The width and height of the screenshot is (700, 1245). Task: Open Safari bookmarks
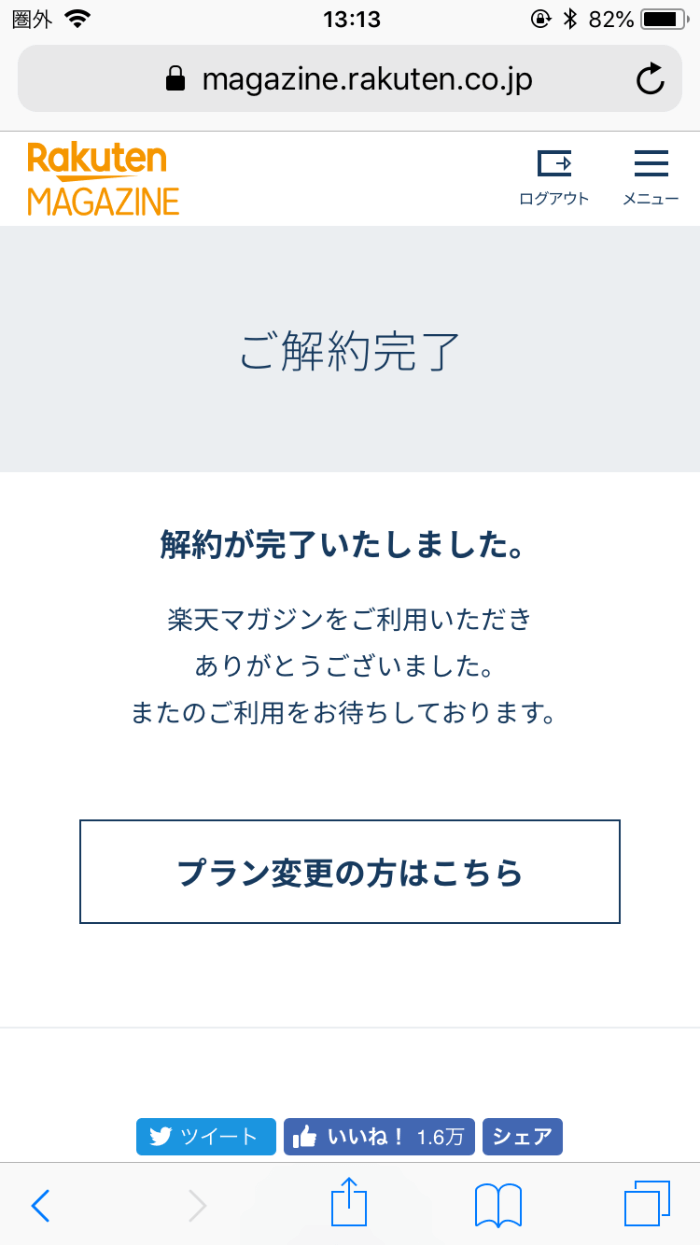(498, 1205)
